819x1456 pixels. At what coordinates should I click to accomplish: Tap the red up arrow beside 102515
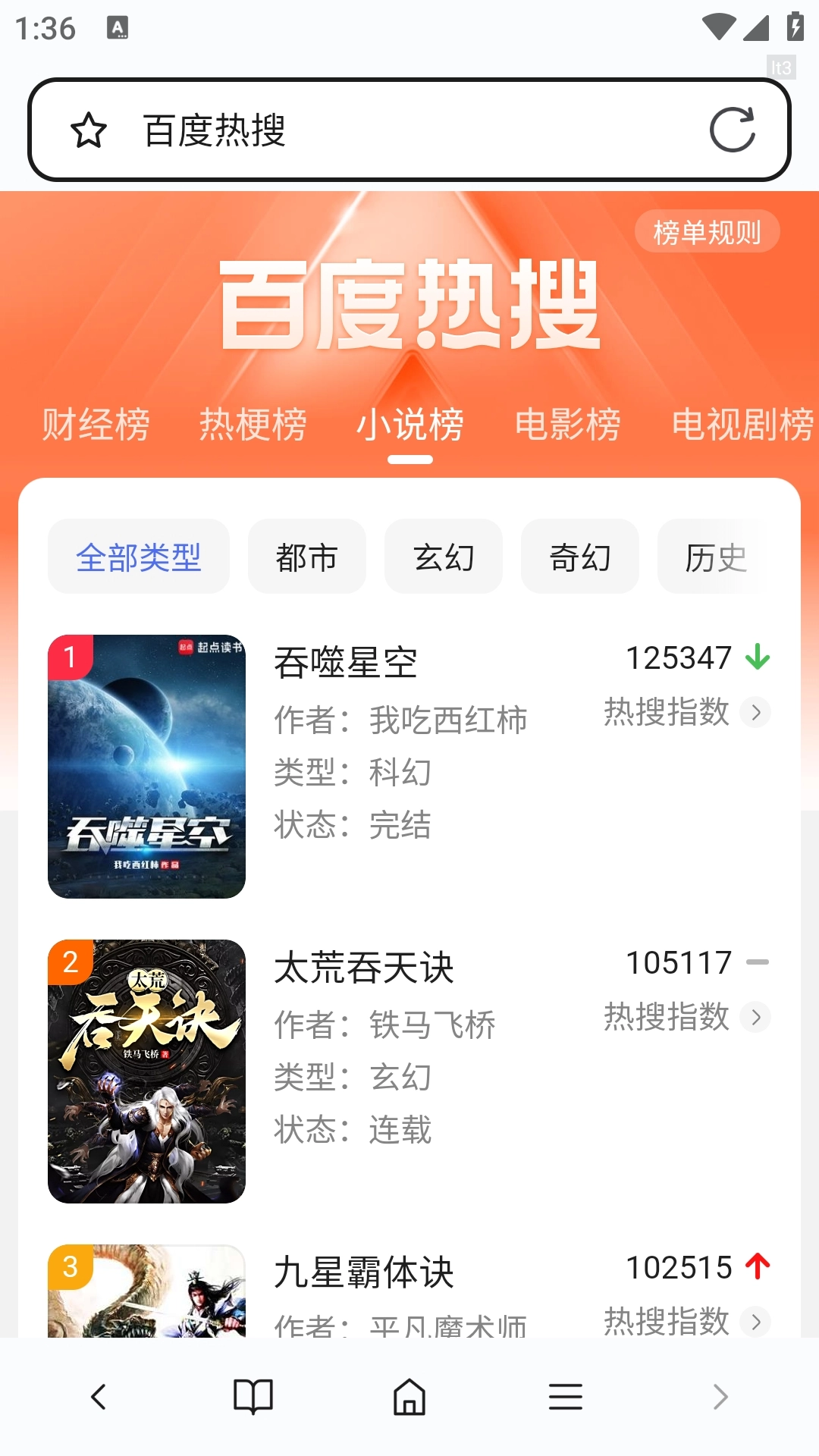click(758, 1266)
